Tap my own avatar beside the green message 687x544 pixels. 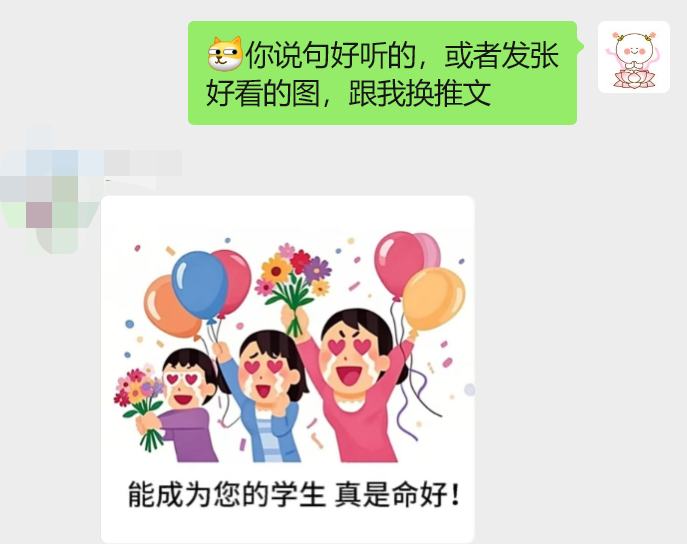(633, 58)
